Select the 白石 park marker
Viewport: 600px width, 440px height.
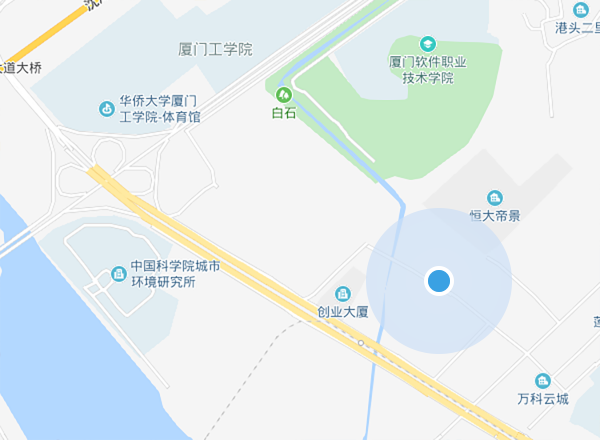(x=284, y=94)
